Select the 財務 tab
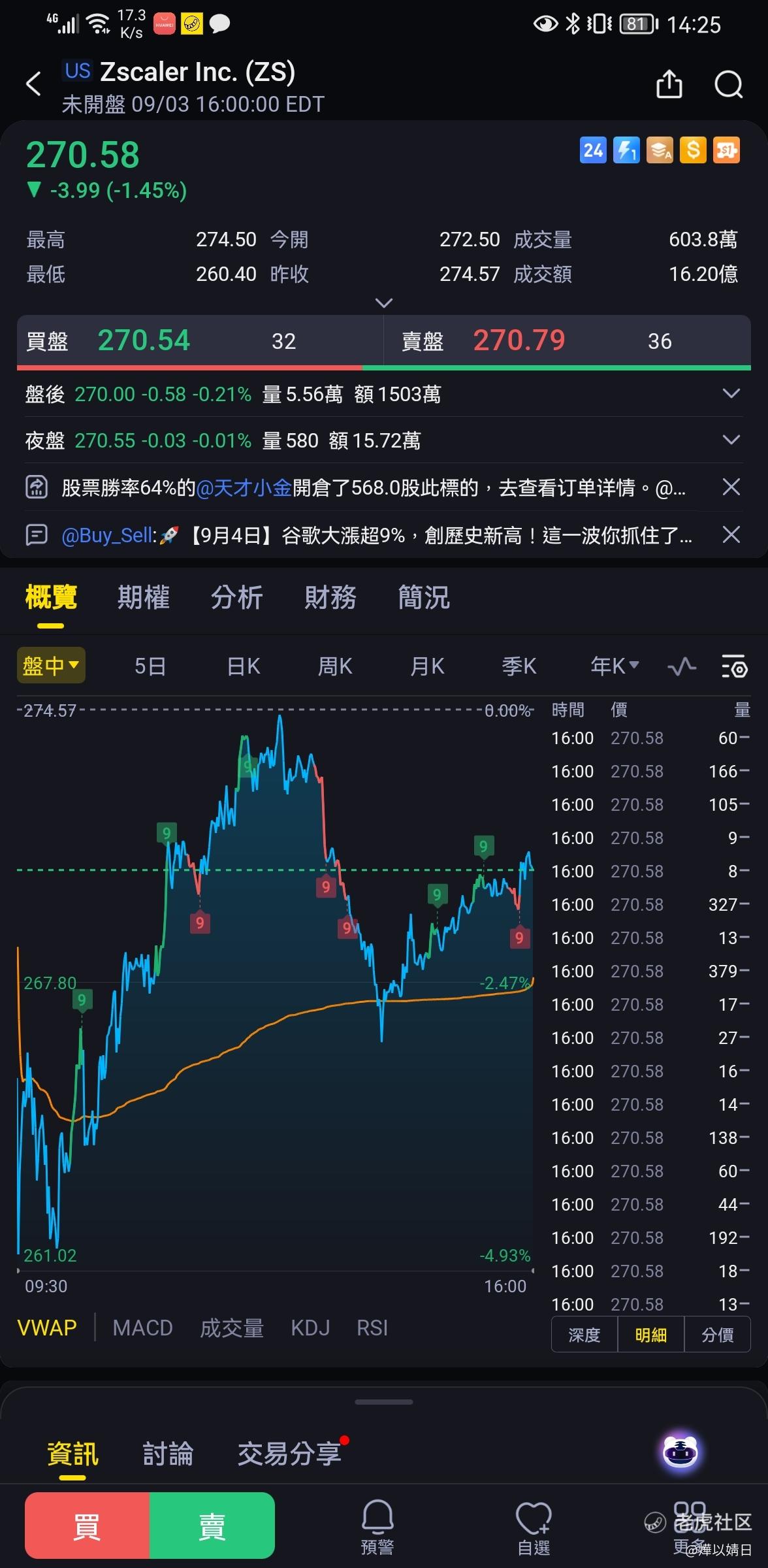Image resolution: width=768 pixels, height=1568 pixels. (x=330, y=597)
